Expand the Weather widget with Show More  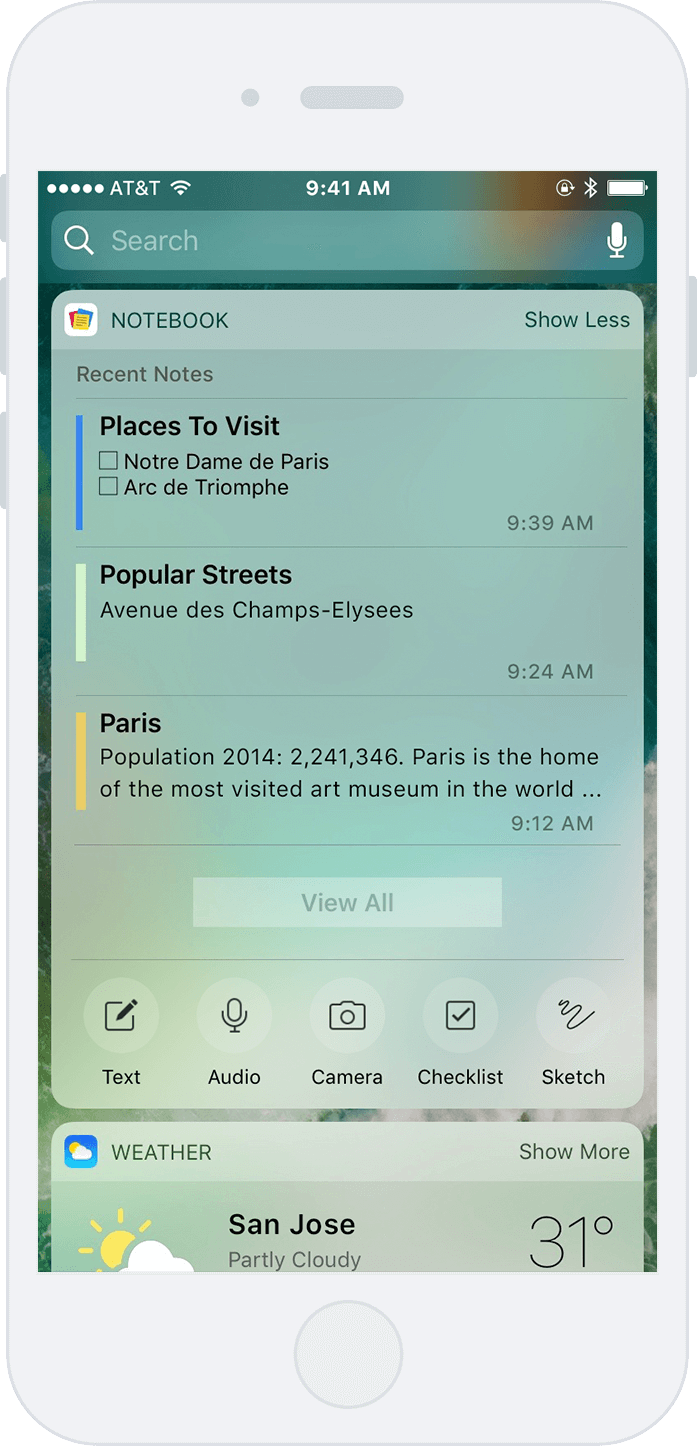[x=574, y=1152]
